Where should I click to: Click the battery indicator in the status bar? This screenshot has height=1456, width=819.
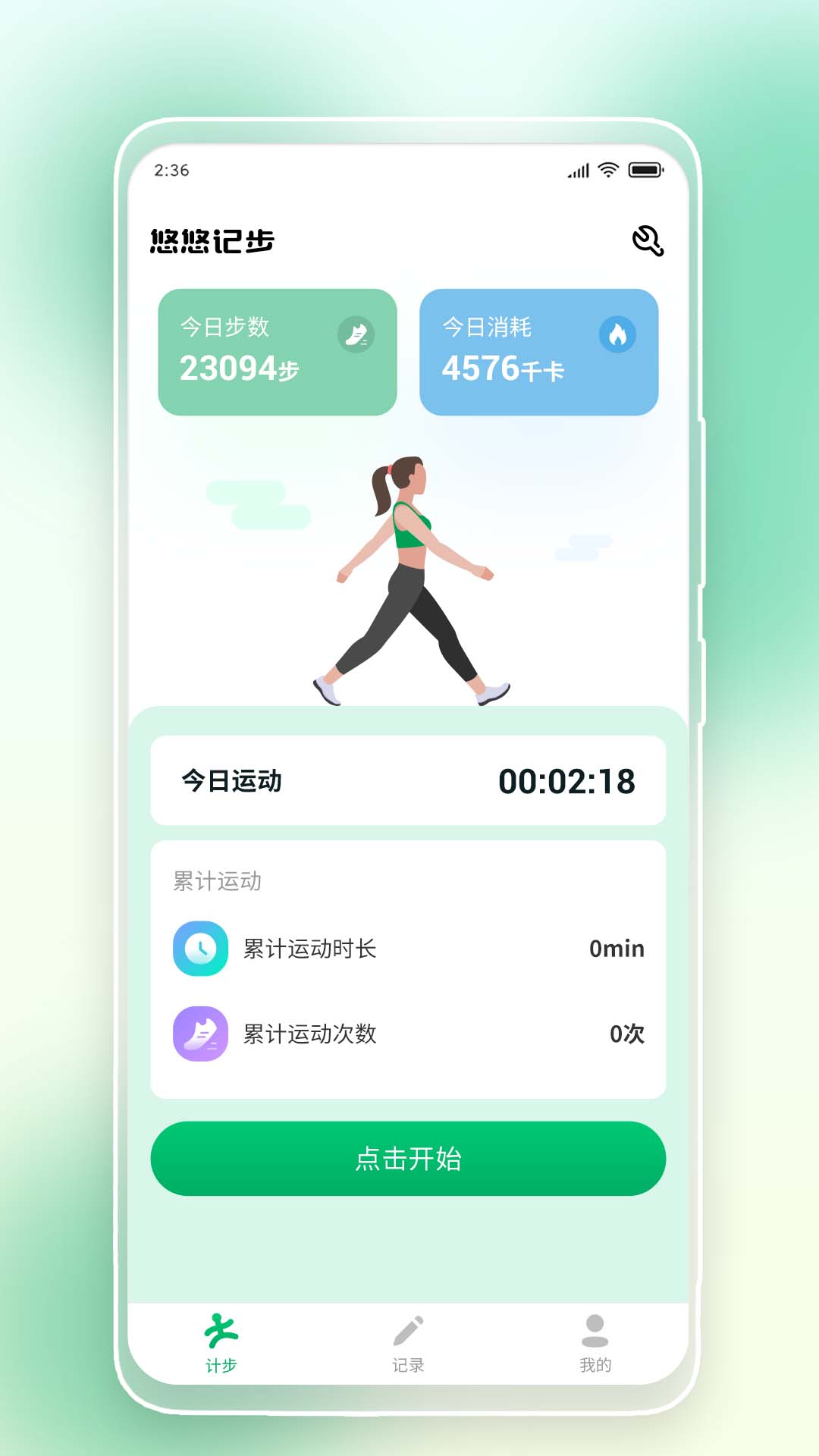[x=645, y=171]
